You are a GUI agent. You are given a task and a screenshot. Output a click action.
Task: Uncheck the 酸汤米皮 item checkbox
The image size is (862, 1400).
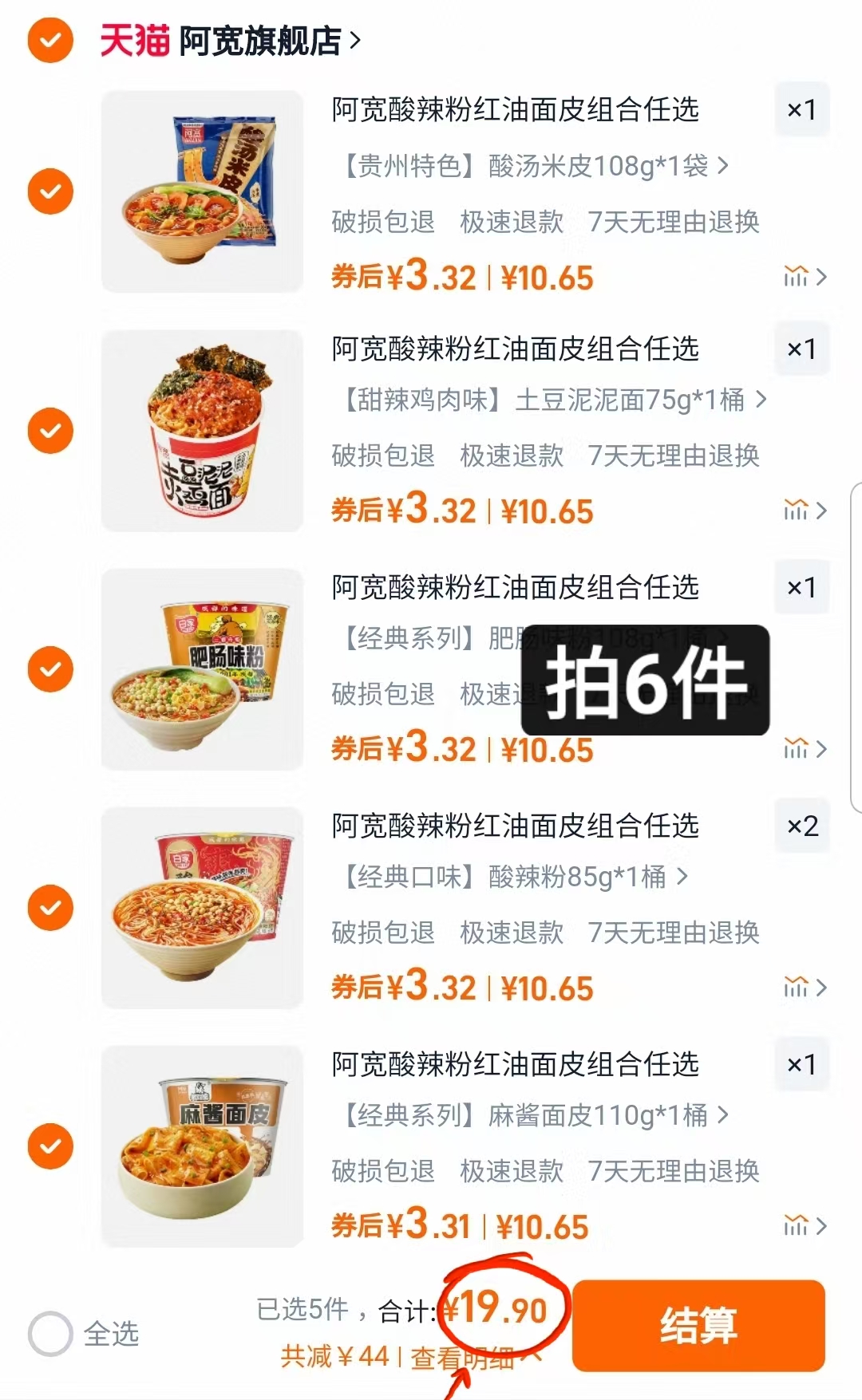point(49,191)
